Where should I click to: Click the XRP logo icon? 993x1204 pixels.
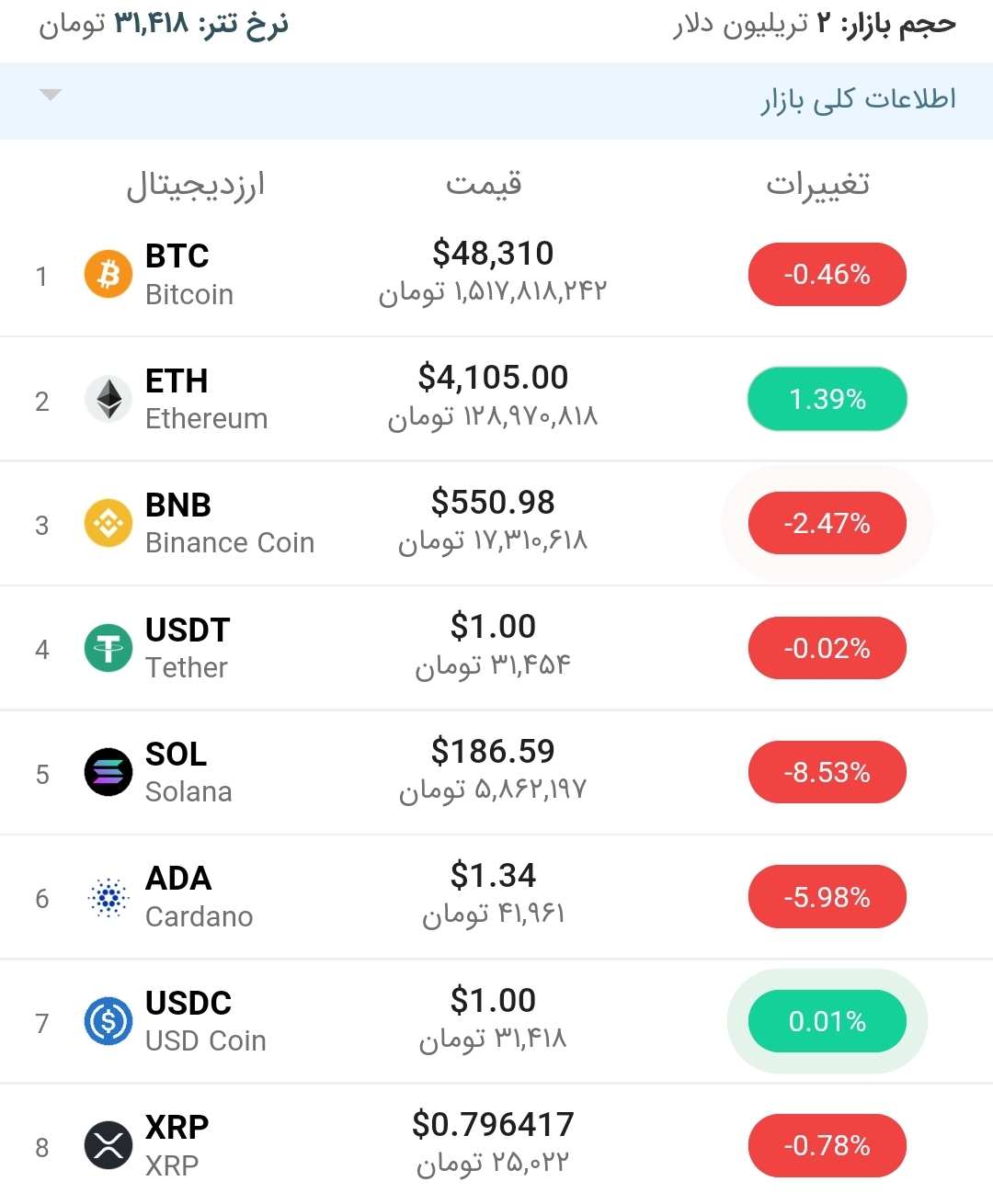(108, 1145)
